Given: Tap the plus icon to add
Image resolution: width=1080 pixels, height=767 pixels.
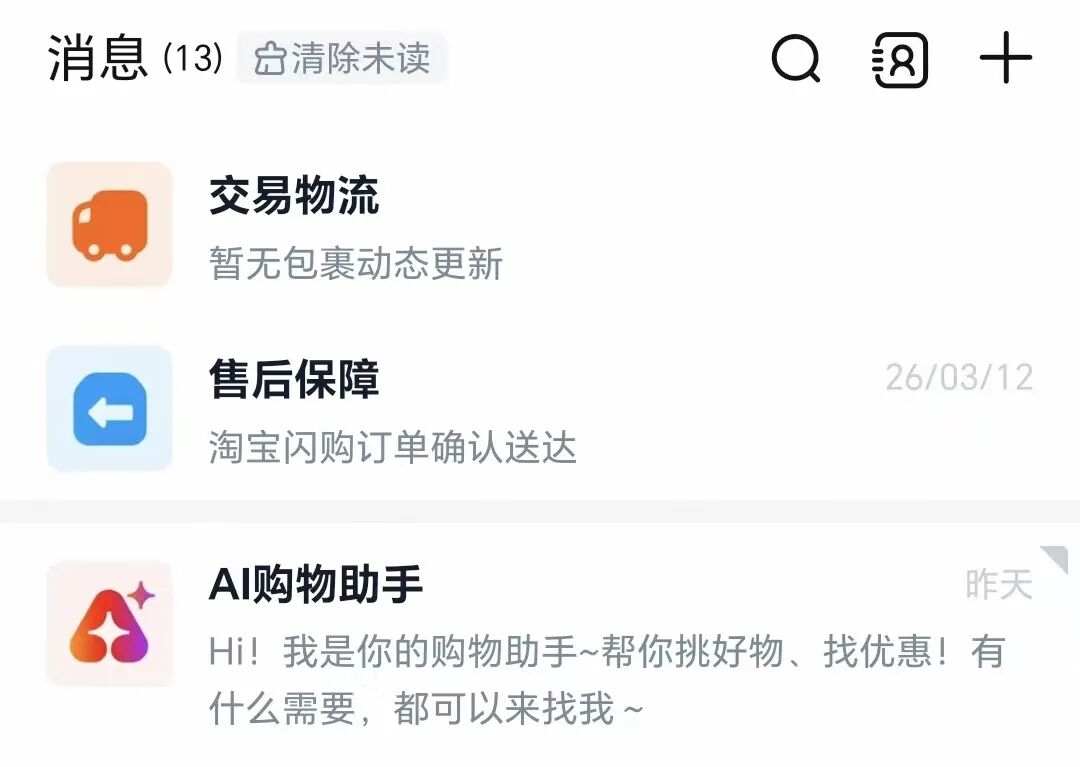Looking at the screenshot, I should click(x=1006, y=58).
